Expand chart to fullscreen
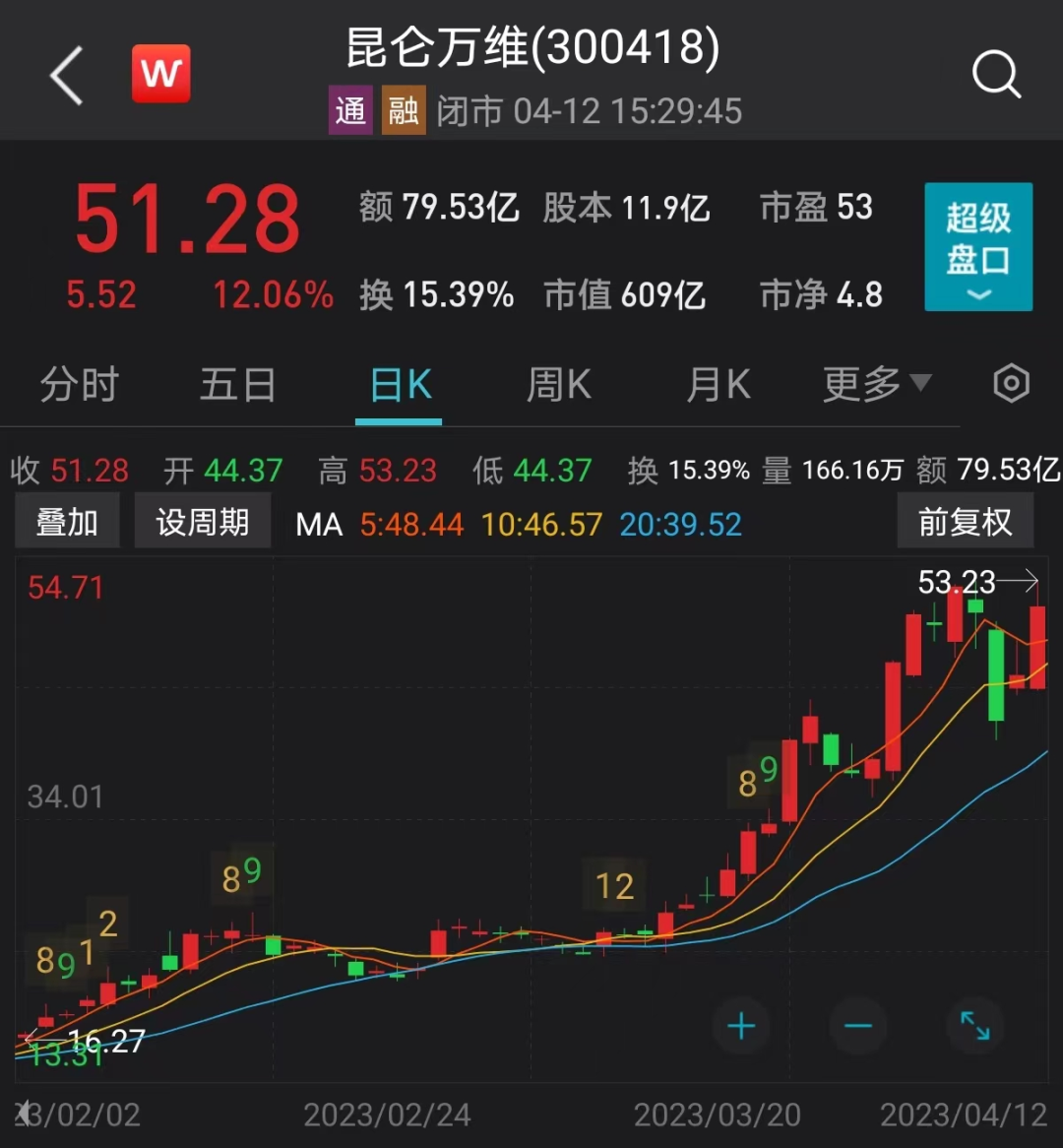This screenshot has width=1063, height=1148. (x=974, y=1027)
